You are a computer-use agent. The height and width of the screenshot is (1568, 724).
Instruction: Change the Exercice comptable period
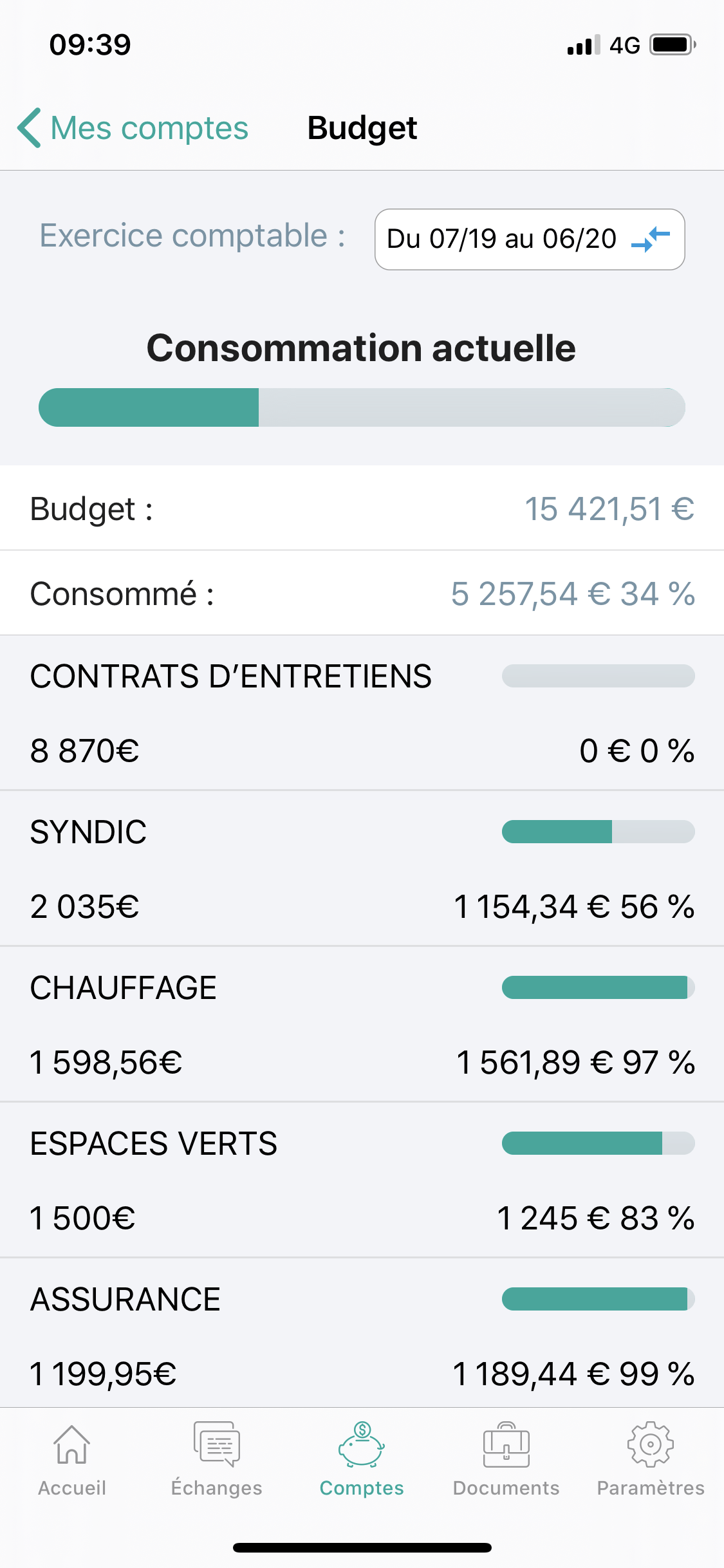(x=530, y=239)
